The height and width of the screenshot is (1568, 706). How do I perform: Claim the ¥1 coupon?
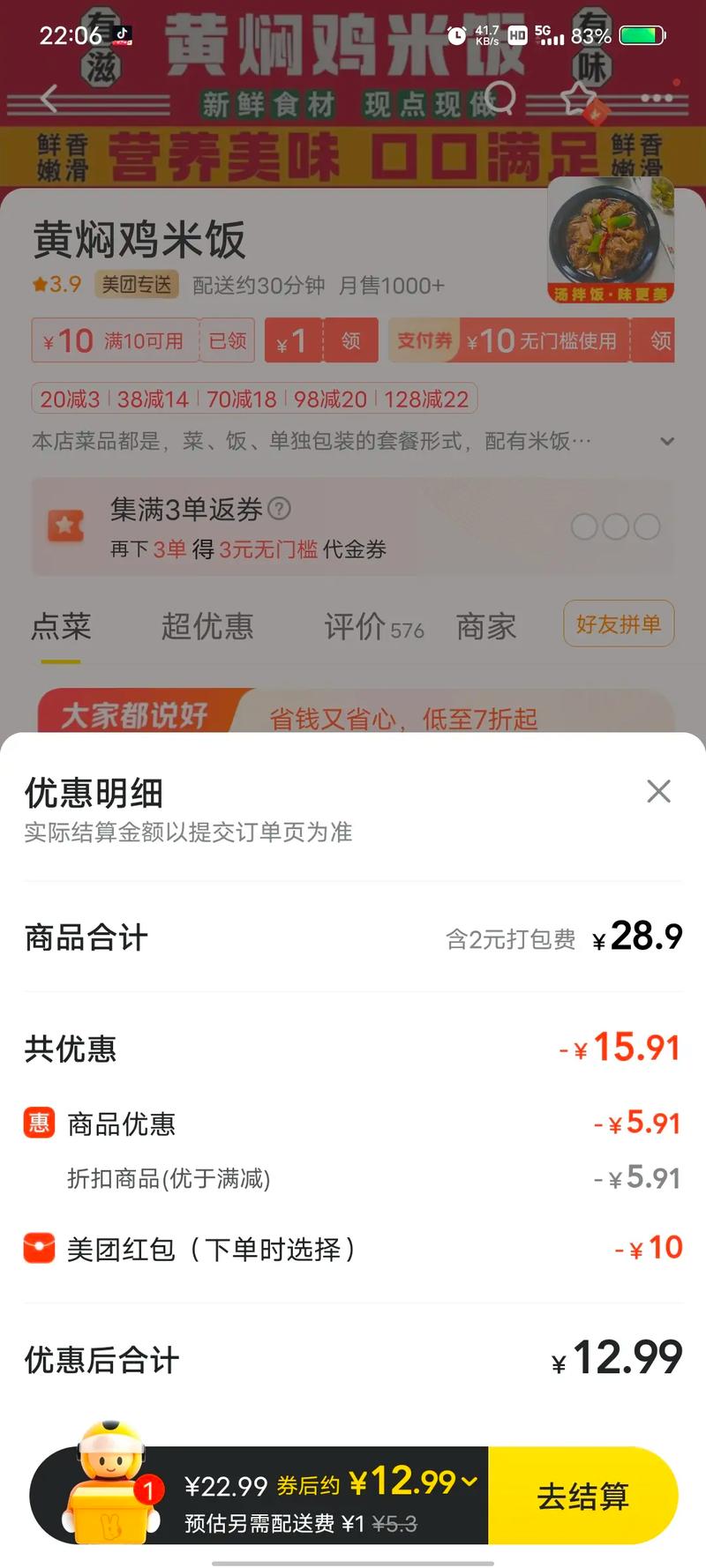[x=350, y=340]
